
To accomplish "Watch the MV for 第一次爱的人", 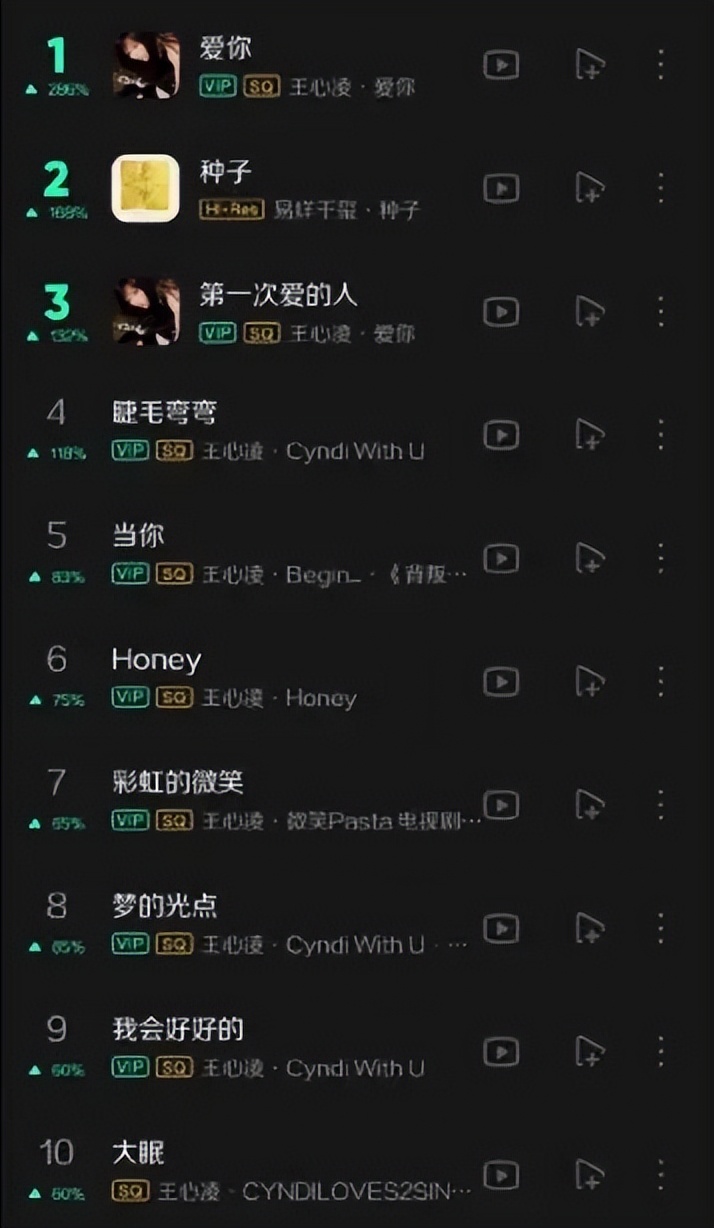I will click(501, 313).
